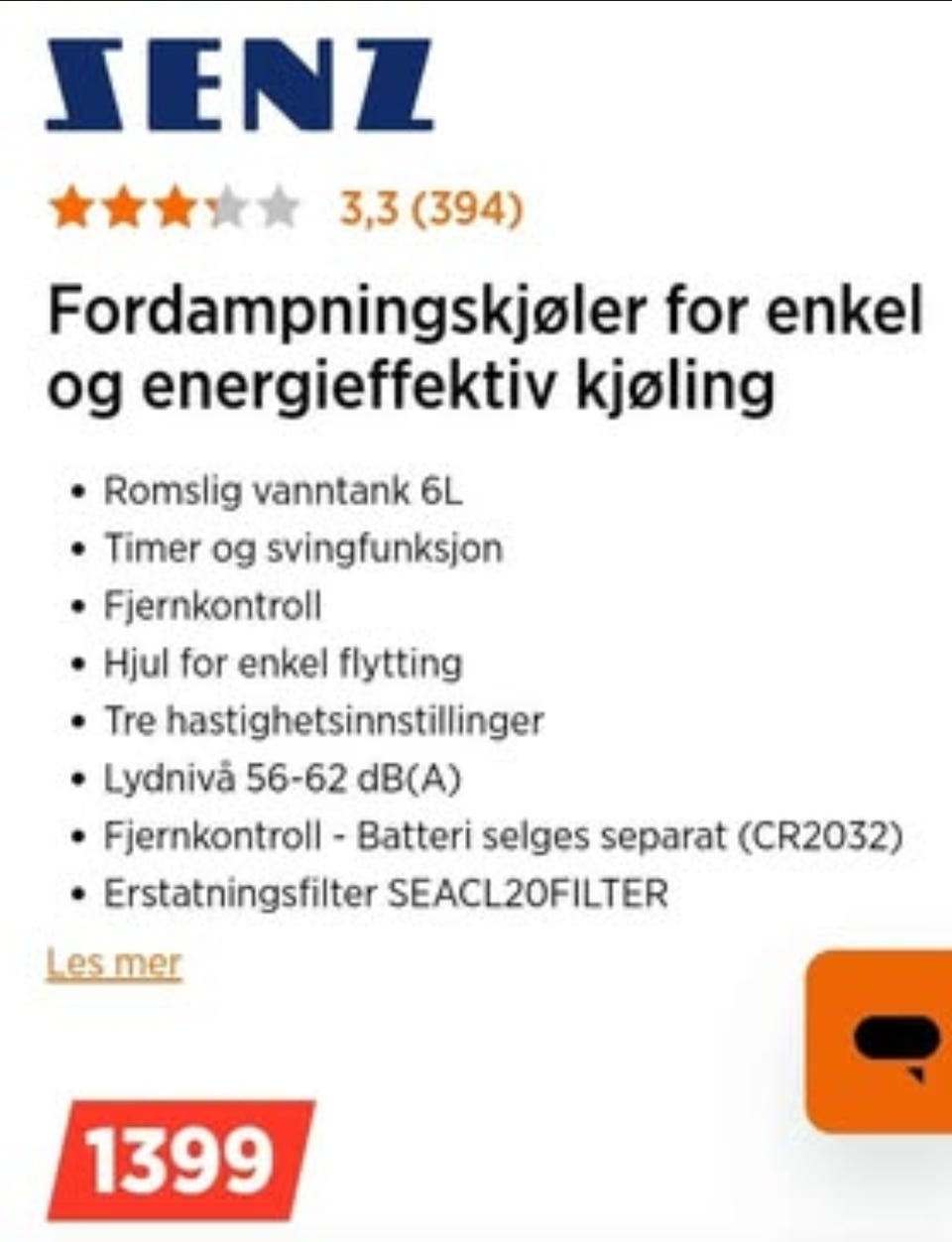Select the Erstatningsfilter SEACL20FILTER text

pos(385,892)
